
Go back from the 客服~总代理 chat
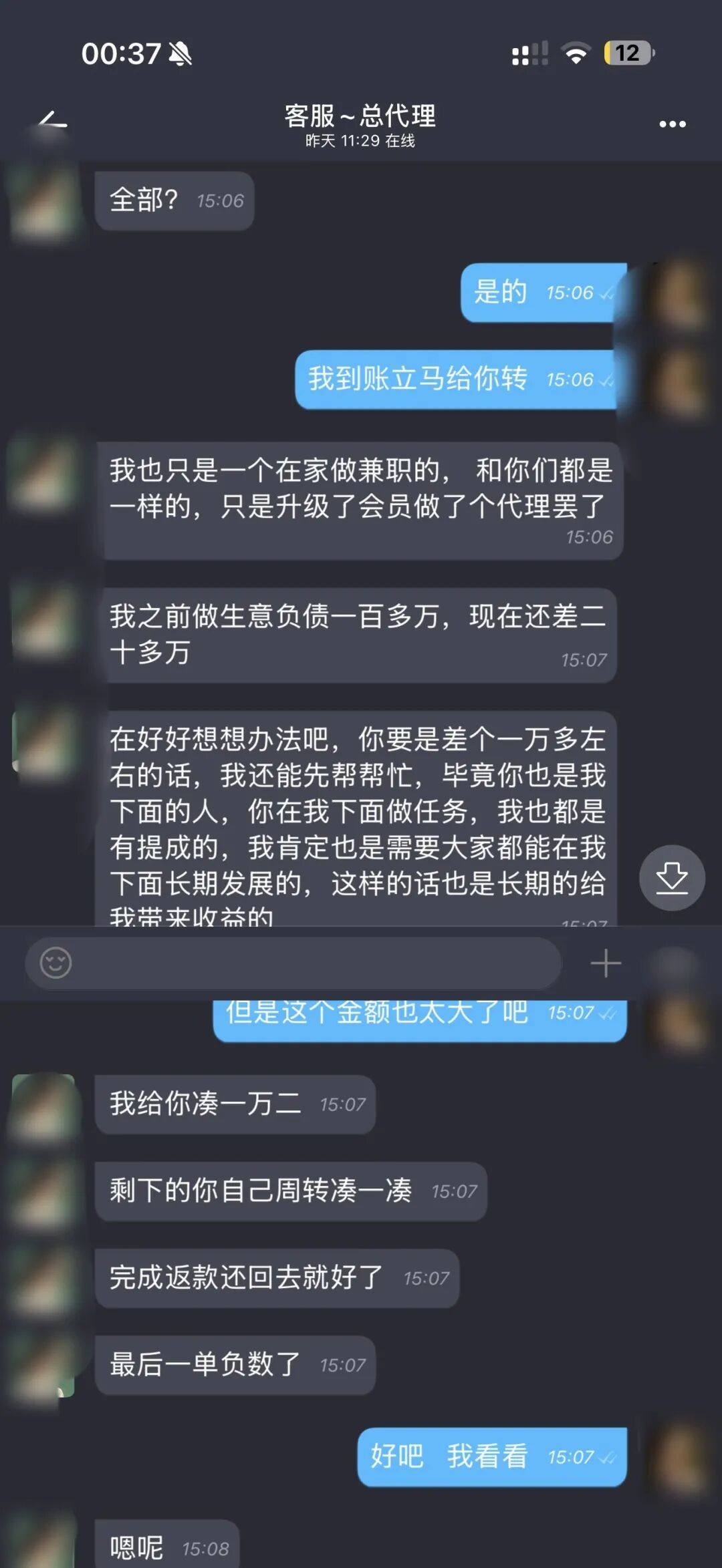(x=52, y=122)
